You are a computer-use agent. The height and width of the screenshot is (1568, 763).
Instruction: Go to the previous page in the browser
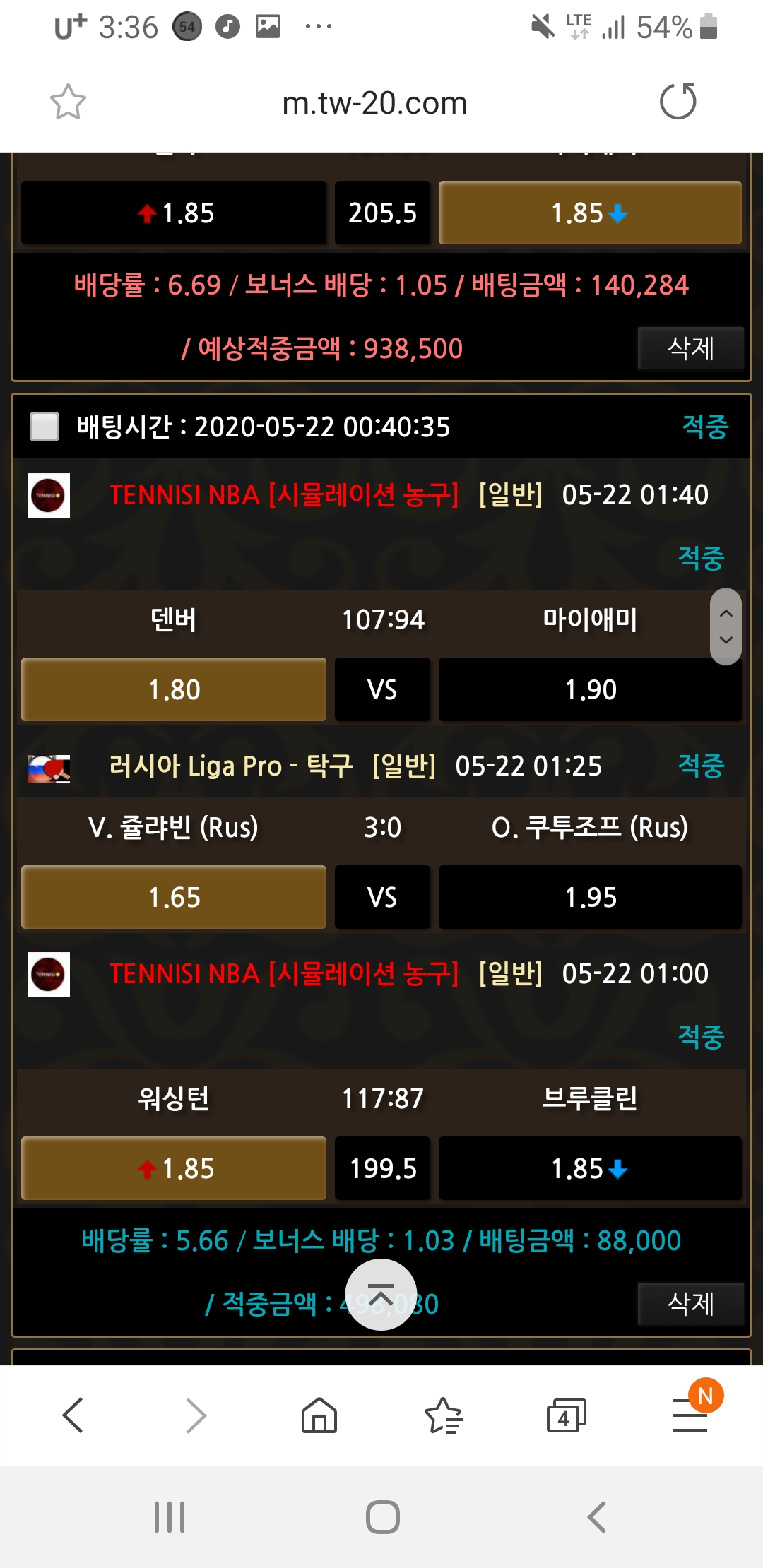pyautogui.click(x=73, y=1415)
